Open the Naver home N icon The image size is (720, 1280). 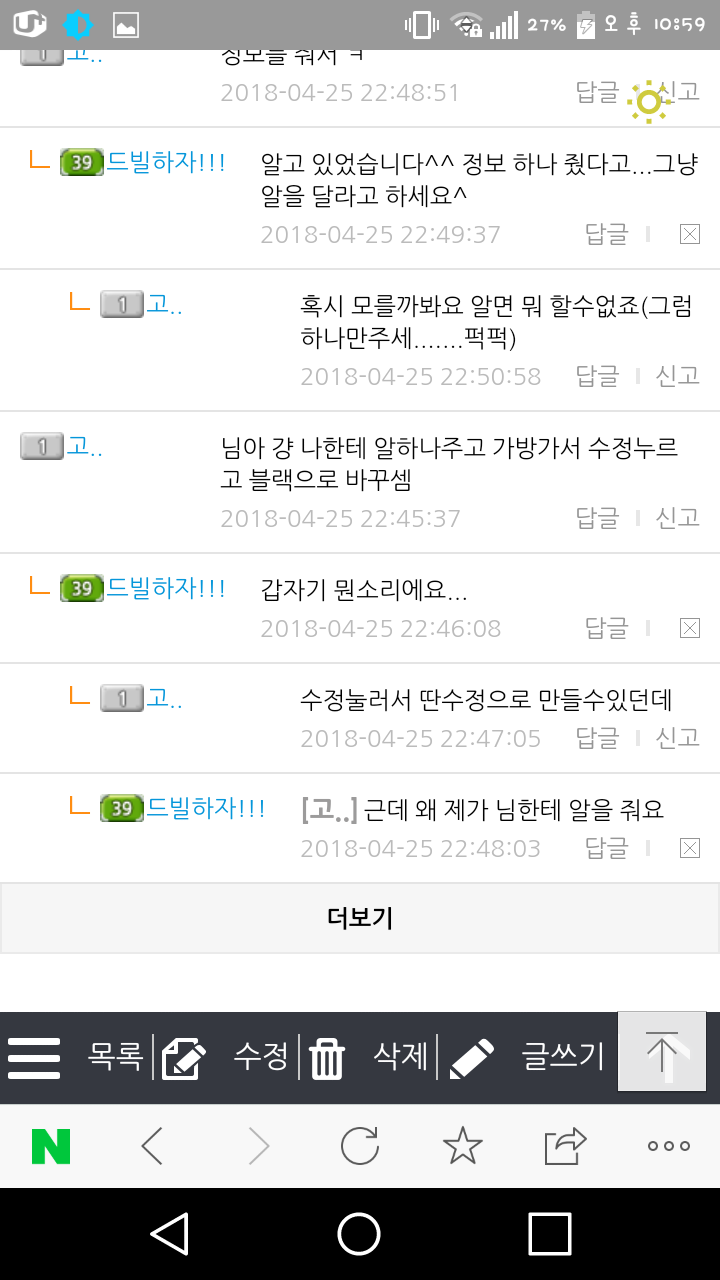[51, 1146]
